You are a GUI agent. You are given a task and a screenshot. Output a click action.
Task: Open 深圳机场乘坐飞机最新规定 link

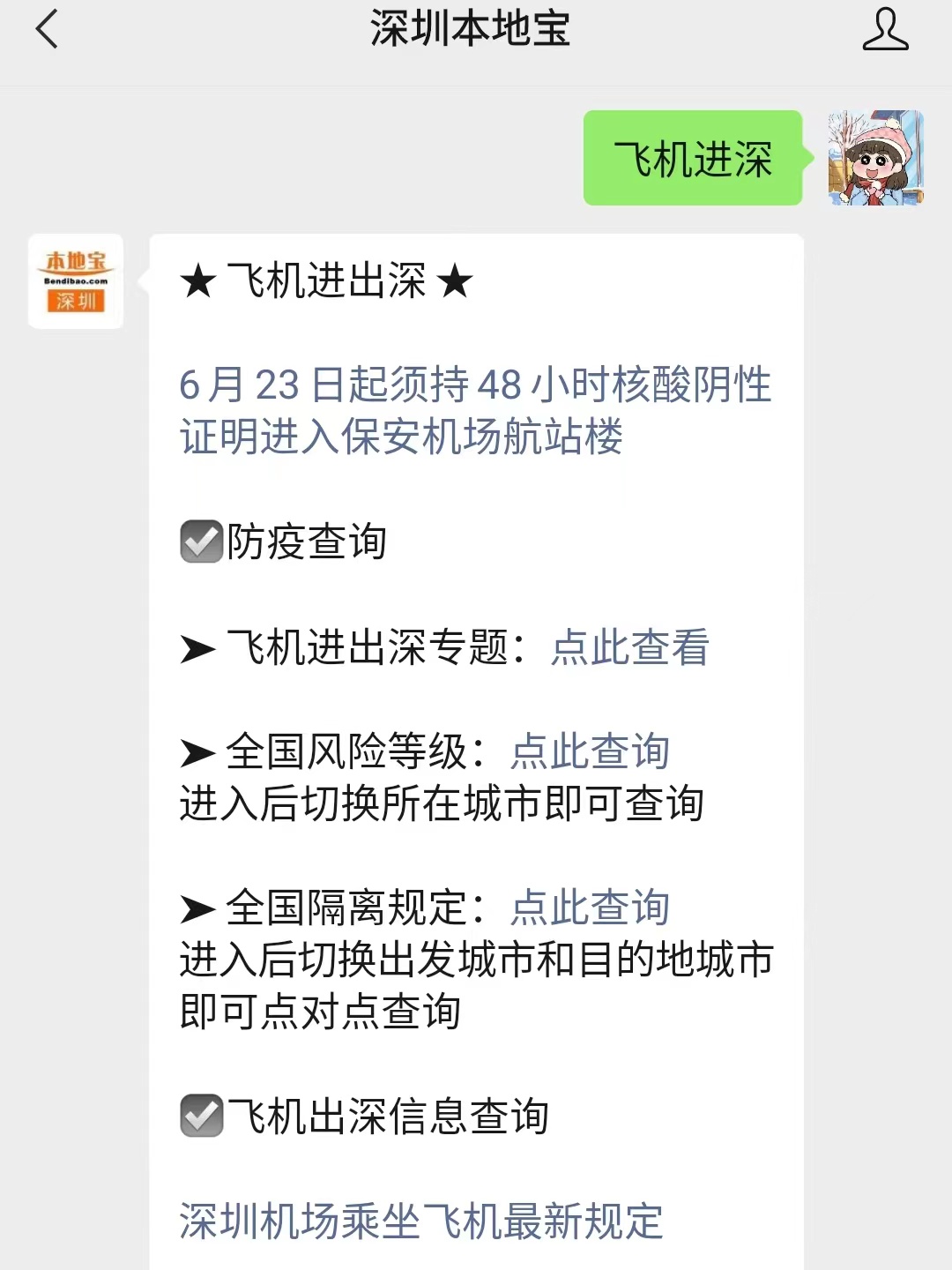pos(421,1221)
